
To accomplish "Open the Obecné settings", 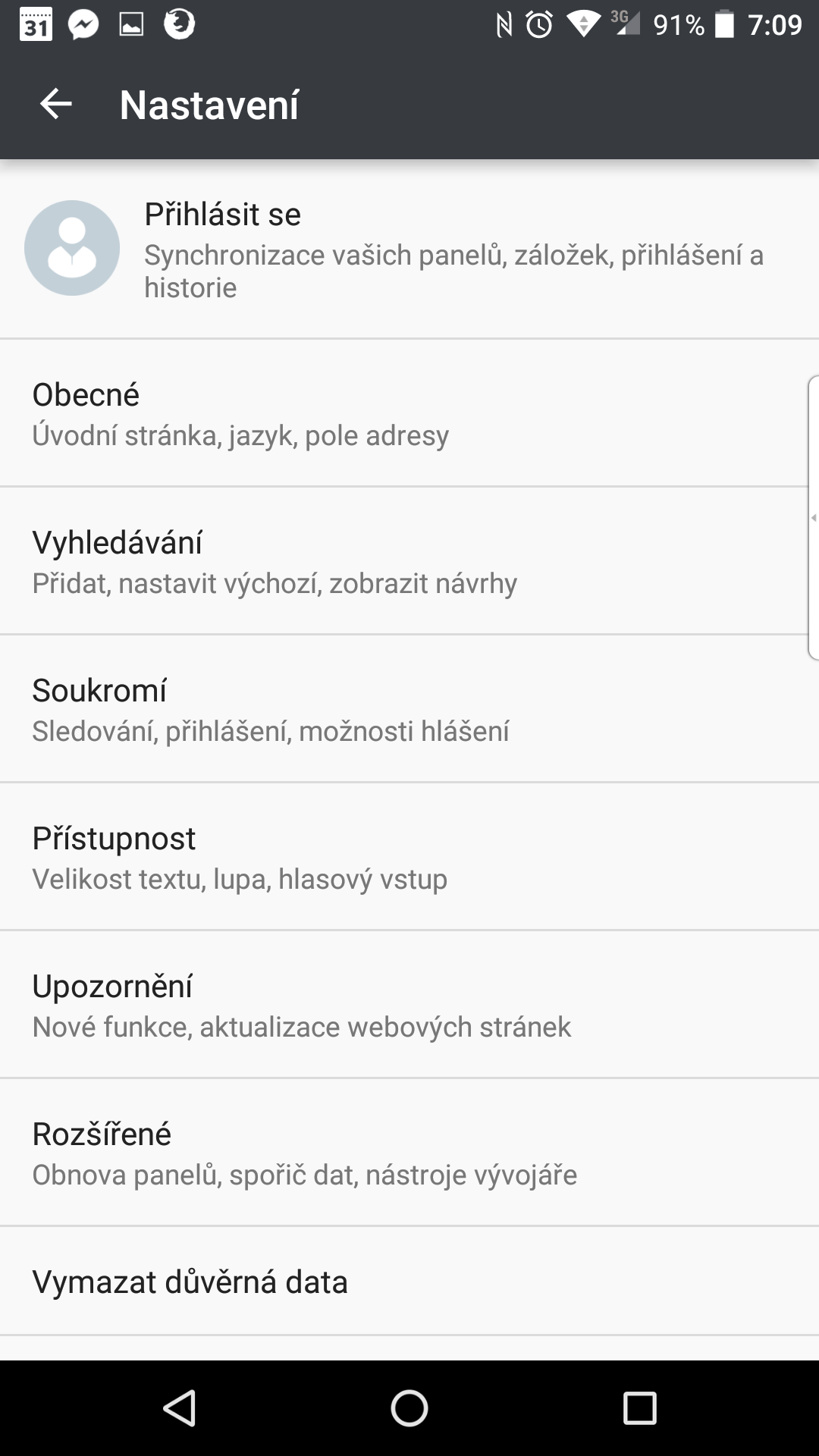I will [409, 413].
